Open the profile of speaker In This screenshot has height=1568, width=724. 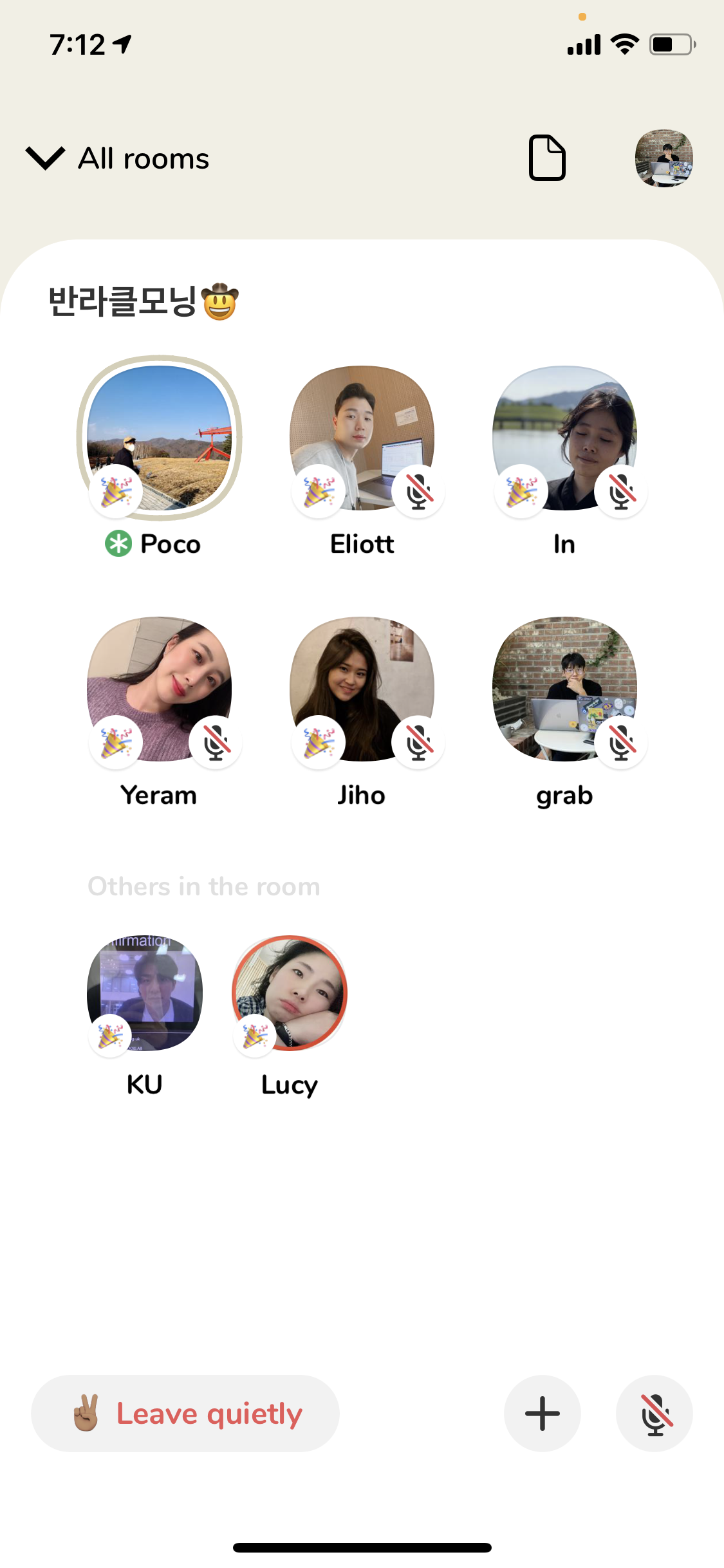(x=564, y=438)
